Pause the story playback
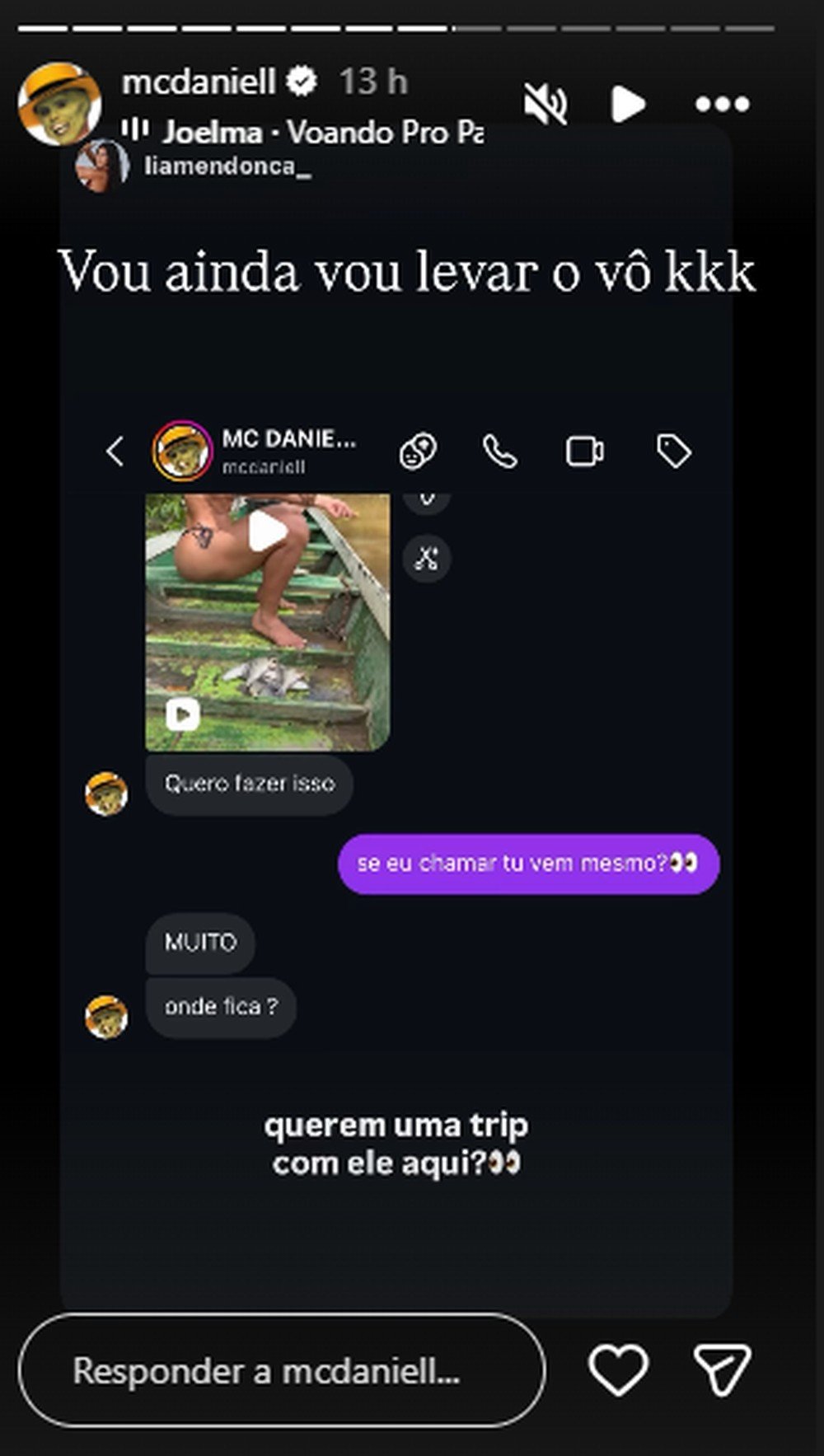824x1456 pixels. pyautogui.click(x=630, y=101)
